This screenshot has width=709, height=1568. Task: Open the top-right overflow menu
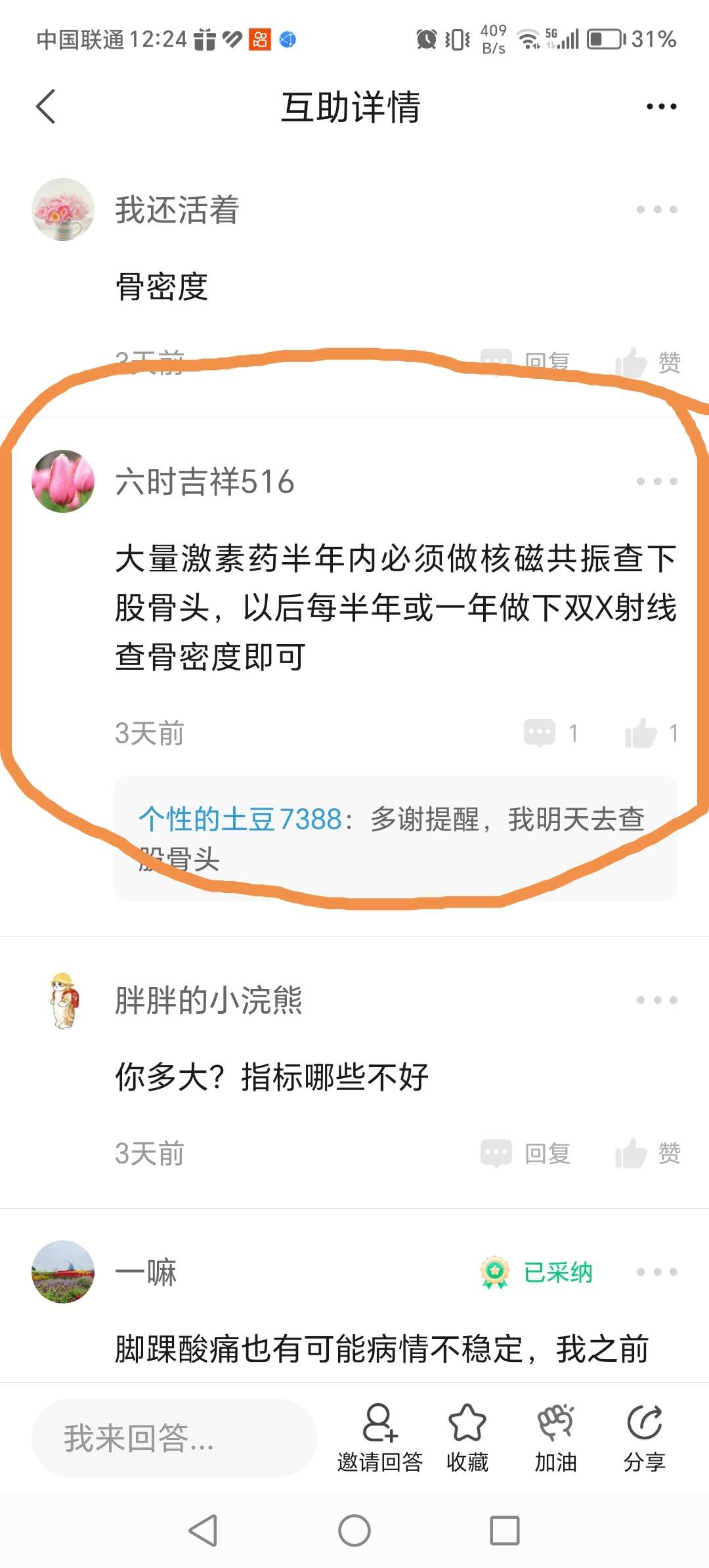[660, 106]
